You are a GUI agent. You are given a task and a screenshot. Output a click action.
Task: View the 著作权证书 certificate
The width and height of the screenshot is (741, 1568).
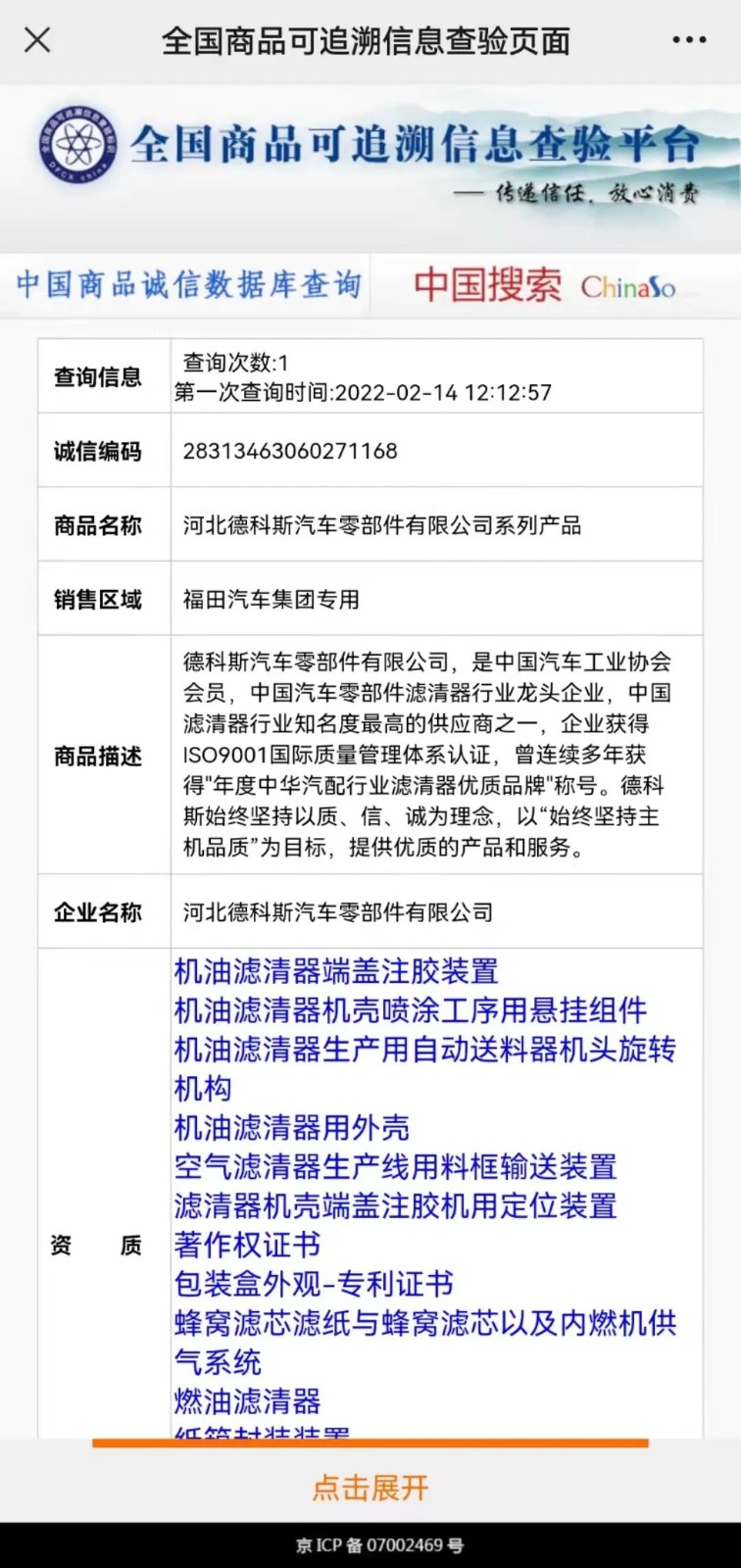point(247,1245)
